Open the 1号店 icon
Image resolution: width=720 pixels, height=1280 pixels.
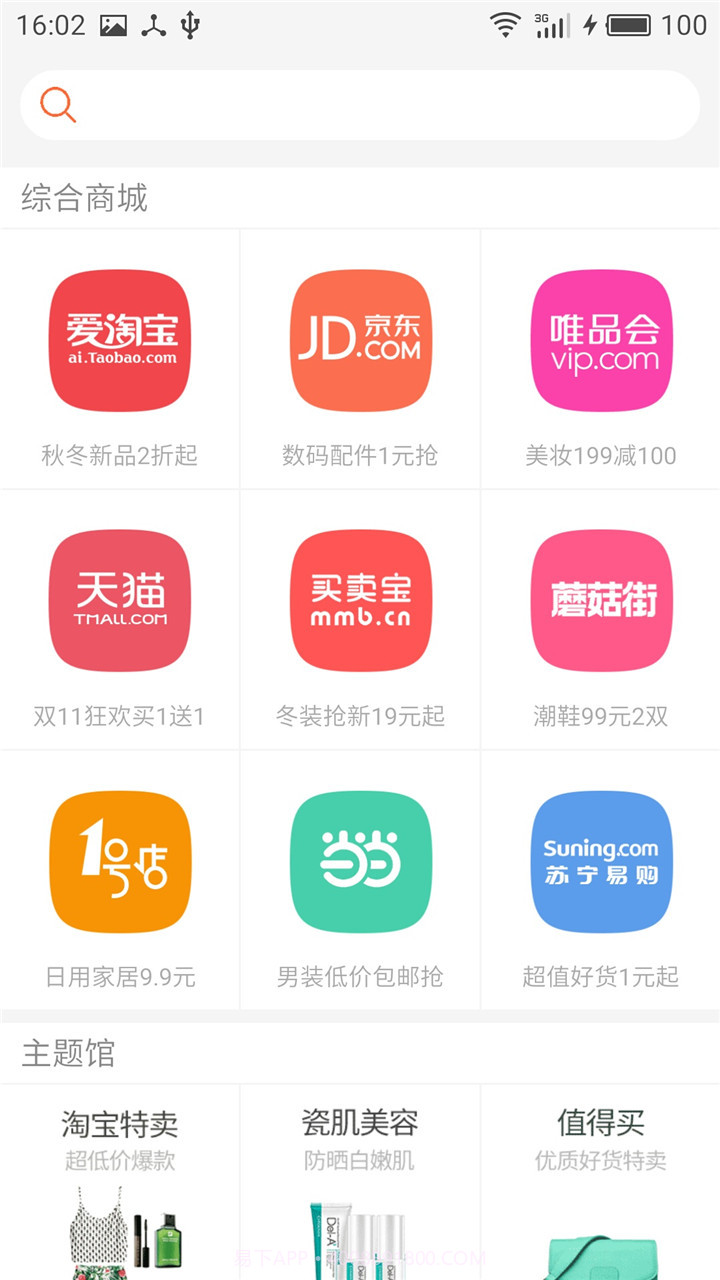(x=119, y=861)
